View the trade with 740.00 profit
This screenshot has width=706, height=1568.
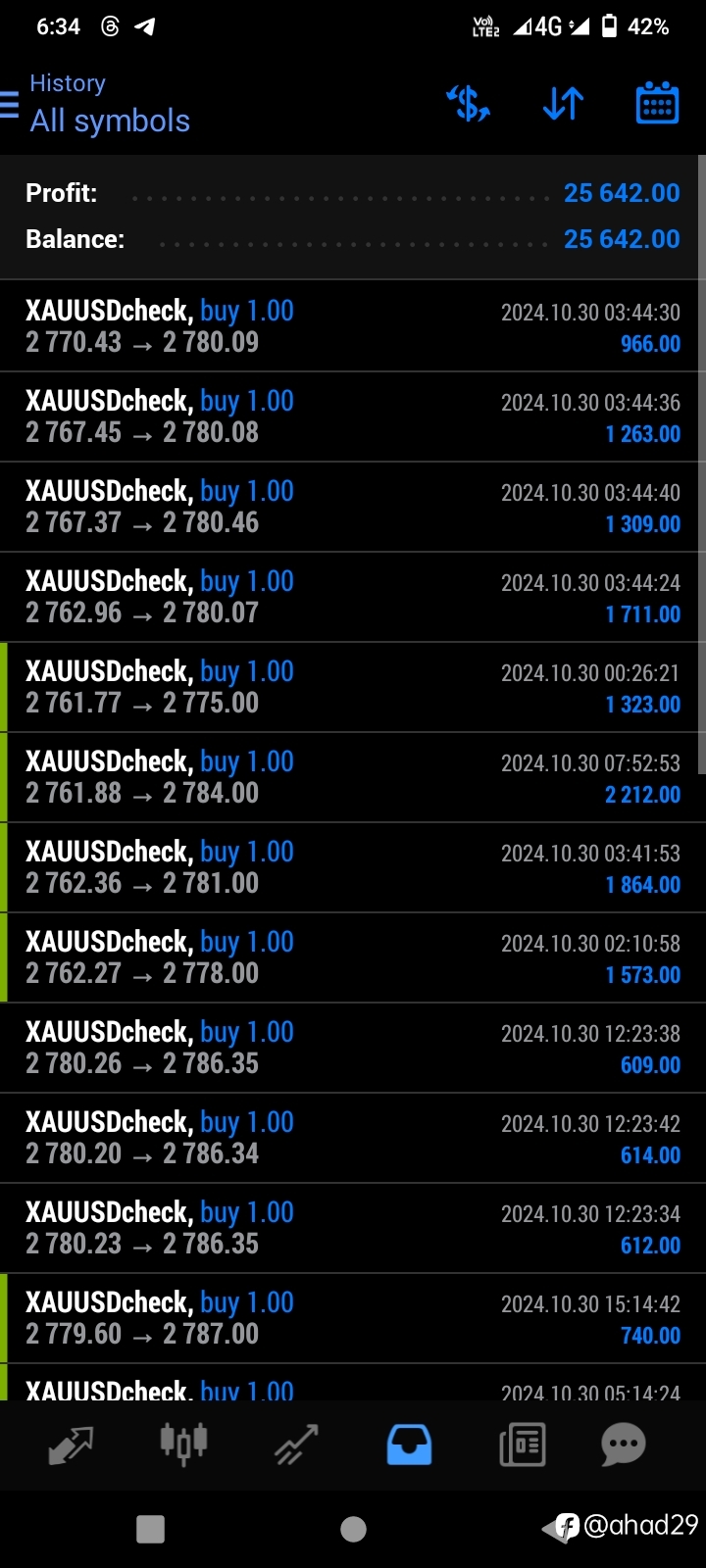tap(353, 1318)
